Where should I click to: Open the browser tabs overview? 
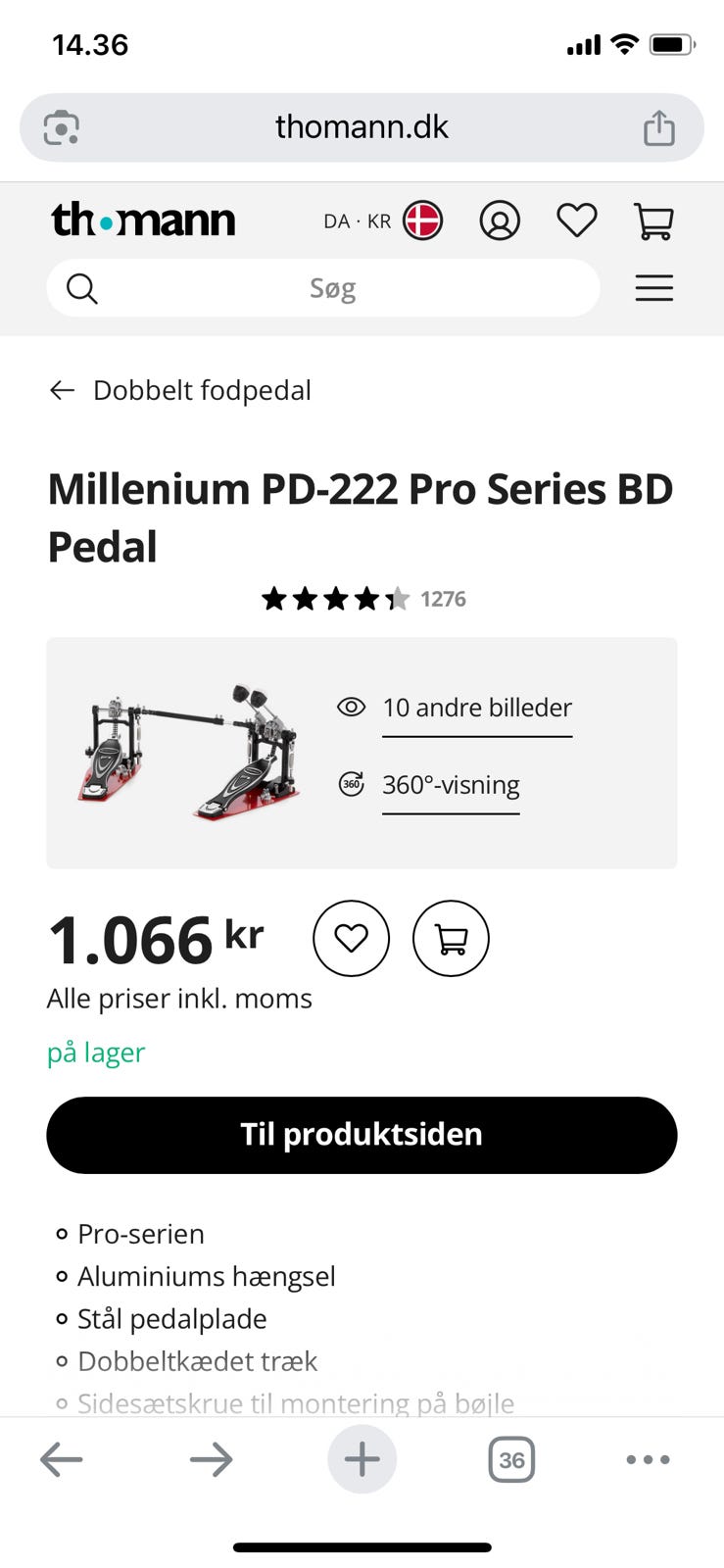click(x=511, y=1460)
